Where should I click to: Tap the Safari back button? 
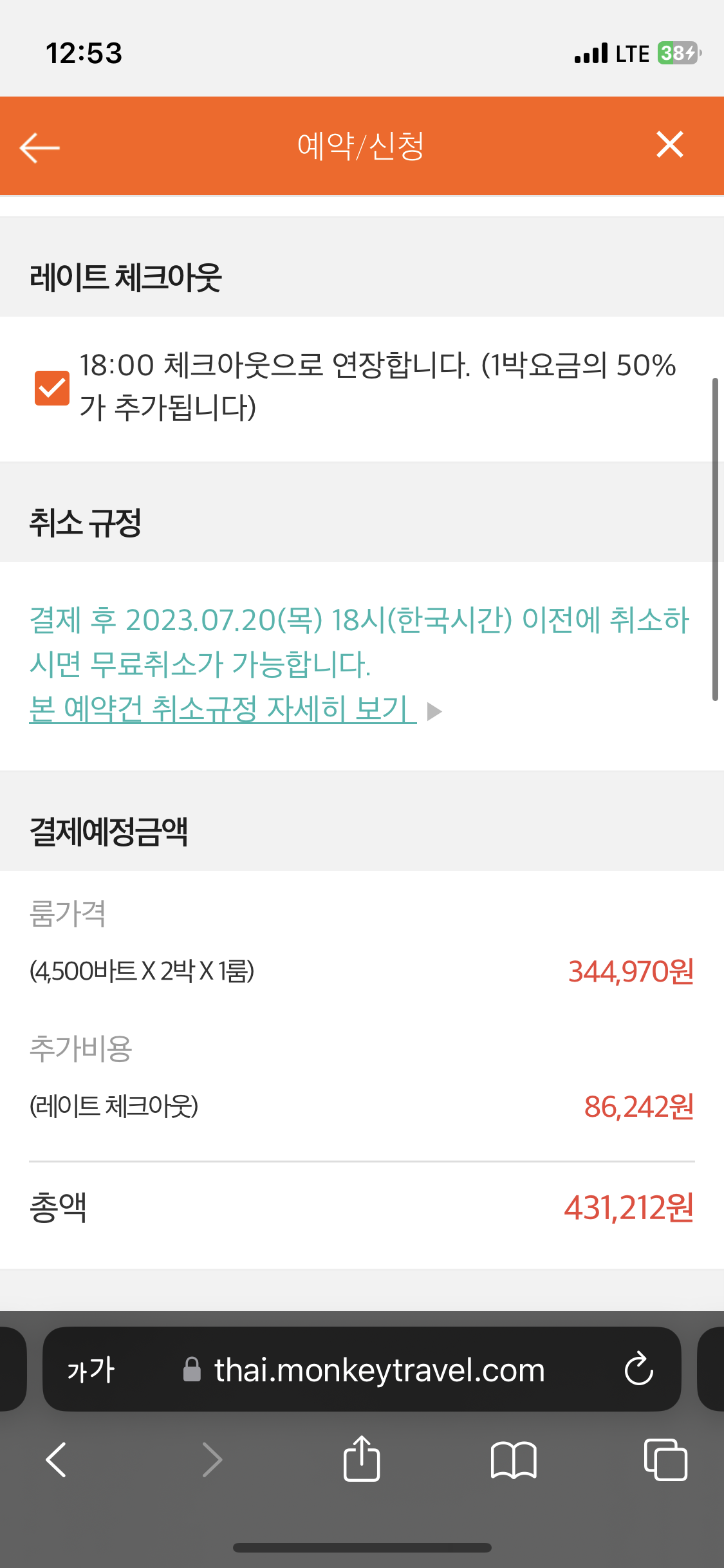[x=57, y=1460]
